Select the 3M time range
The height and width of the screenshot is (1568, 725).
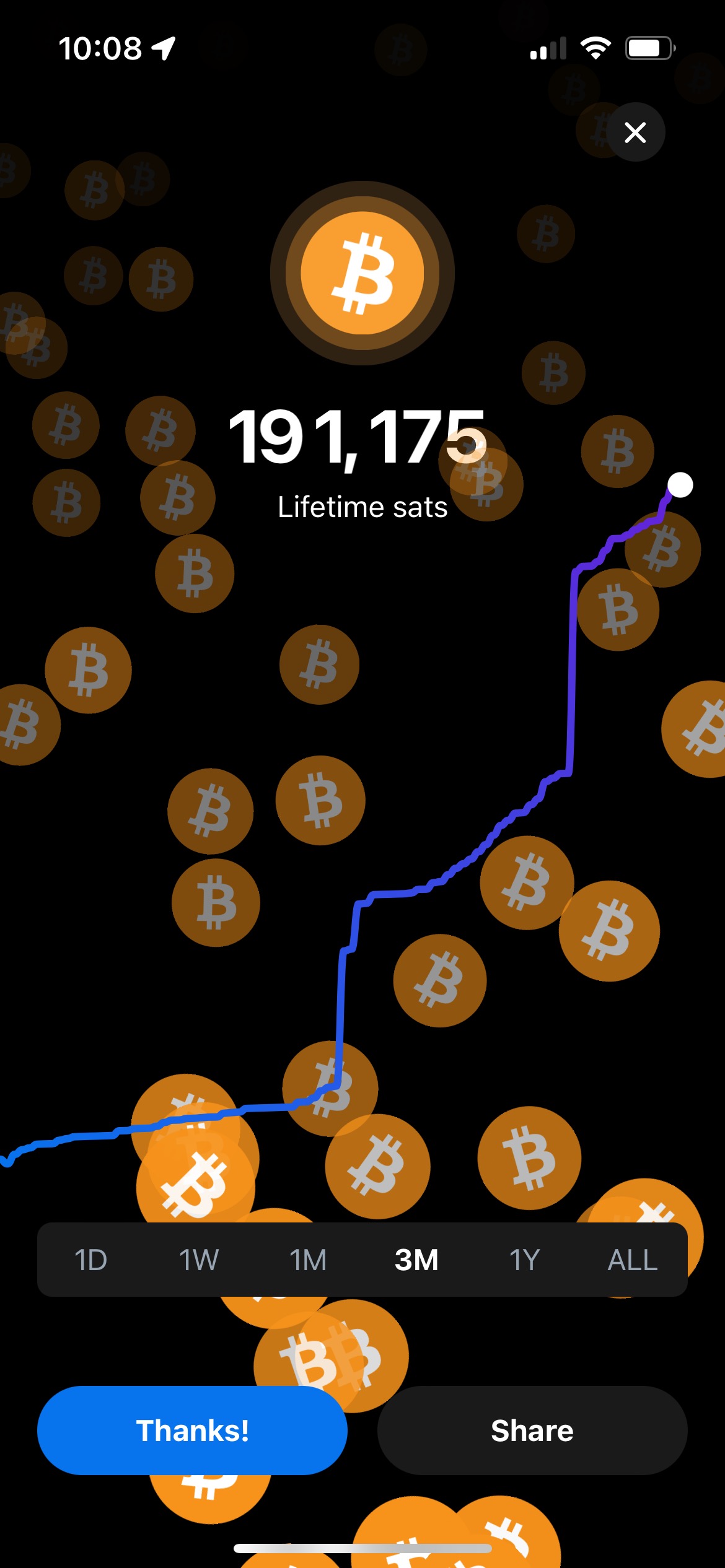pyautogui.click(x=416, y=1260)
